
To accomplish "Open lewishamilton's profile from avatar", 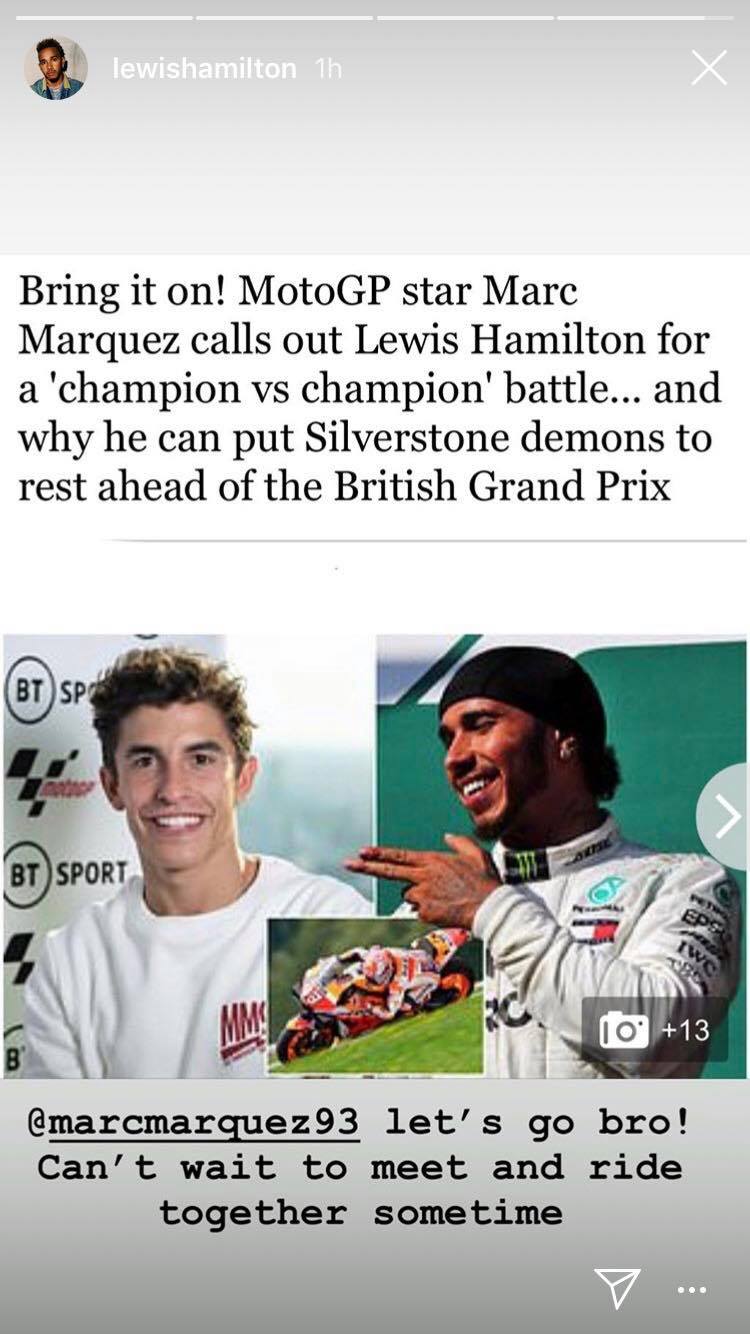I will [x=55, y=68].
